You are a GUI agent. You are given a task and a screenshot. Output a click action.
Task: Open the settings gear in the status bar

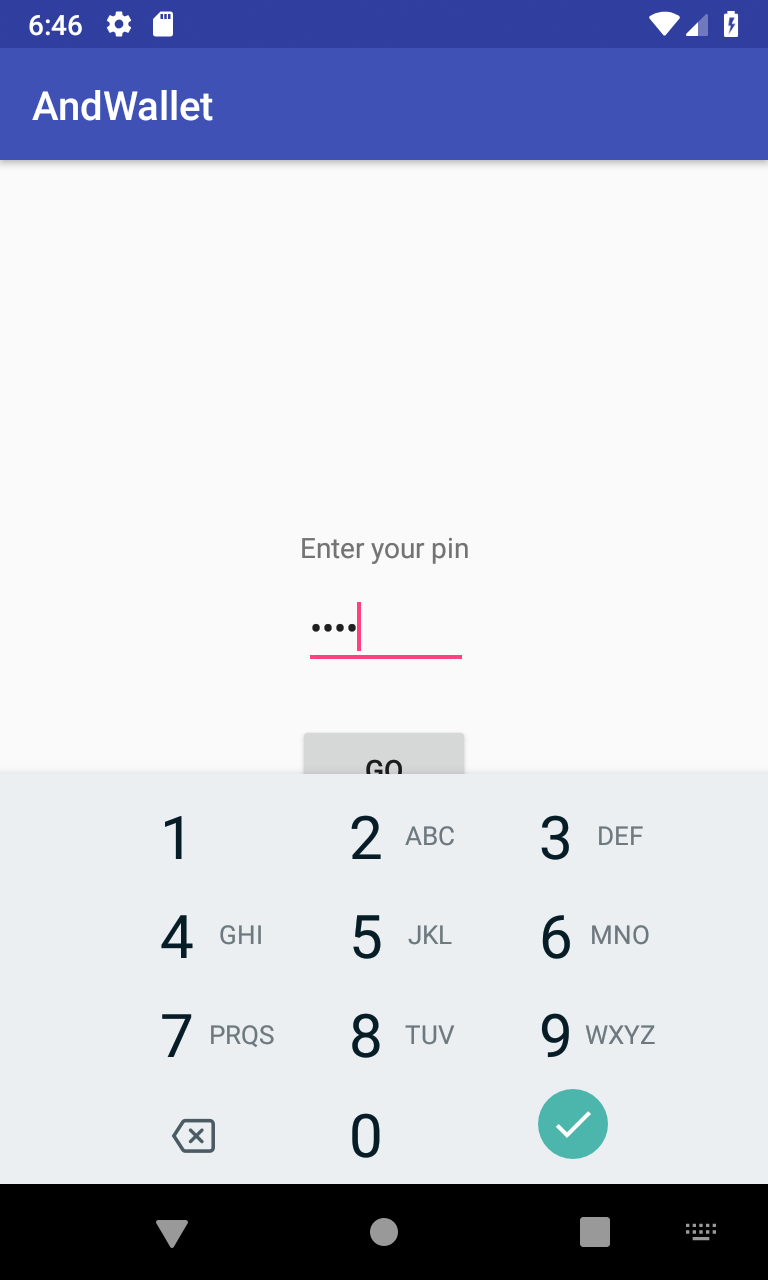[x=117, y=25]
